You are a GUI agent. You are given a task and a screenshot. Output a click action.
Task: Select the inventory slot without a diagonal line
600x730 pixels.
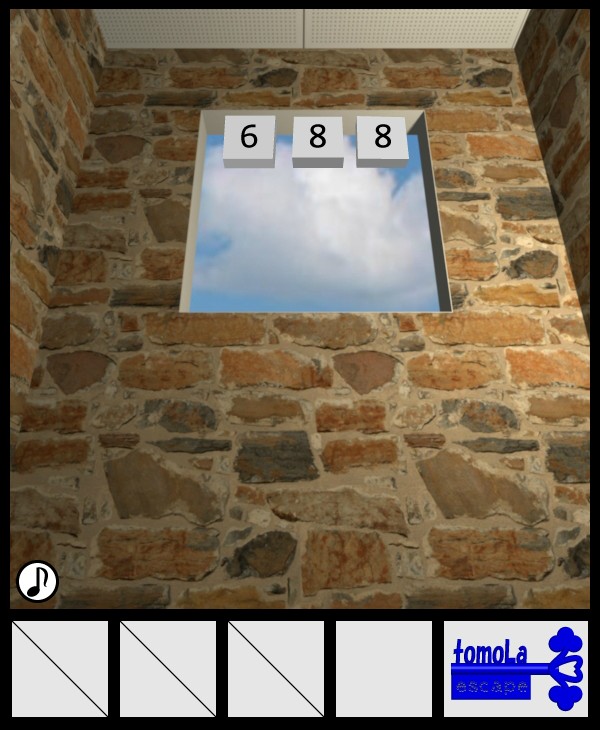pyautogui.click(x=384, y=669)
